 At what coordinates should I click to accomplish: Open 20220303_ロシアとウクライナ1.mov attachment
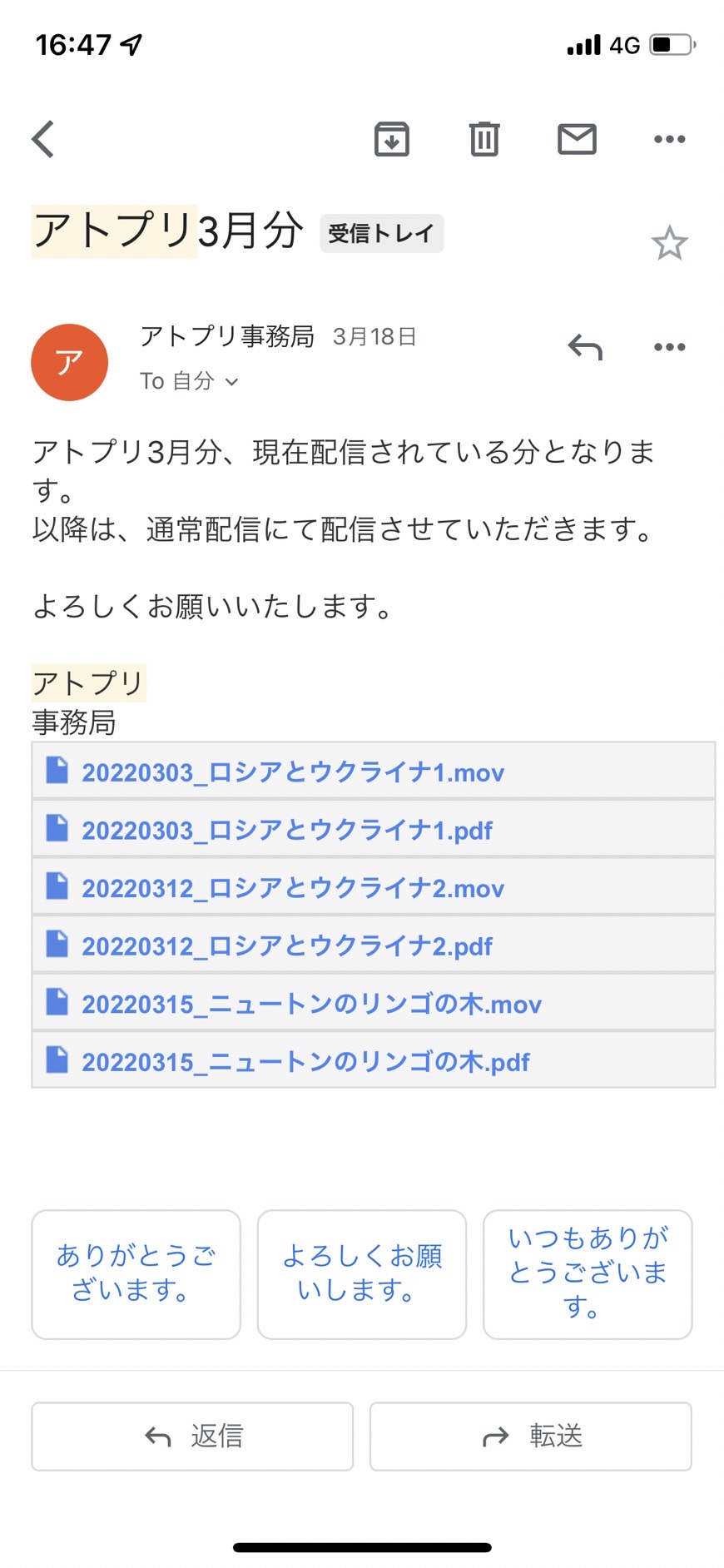coord(374,771)
